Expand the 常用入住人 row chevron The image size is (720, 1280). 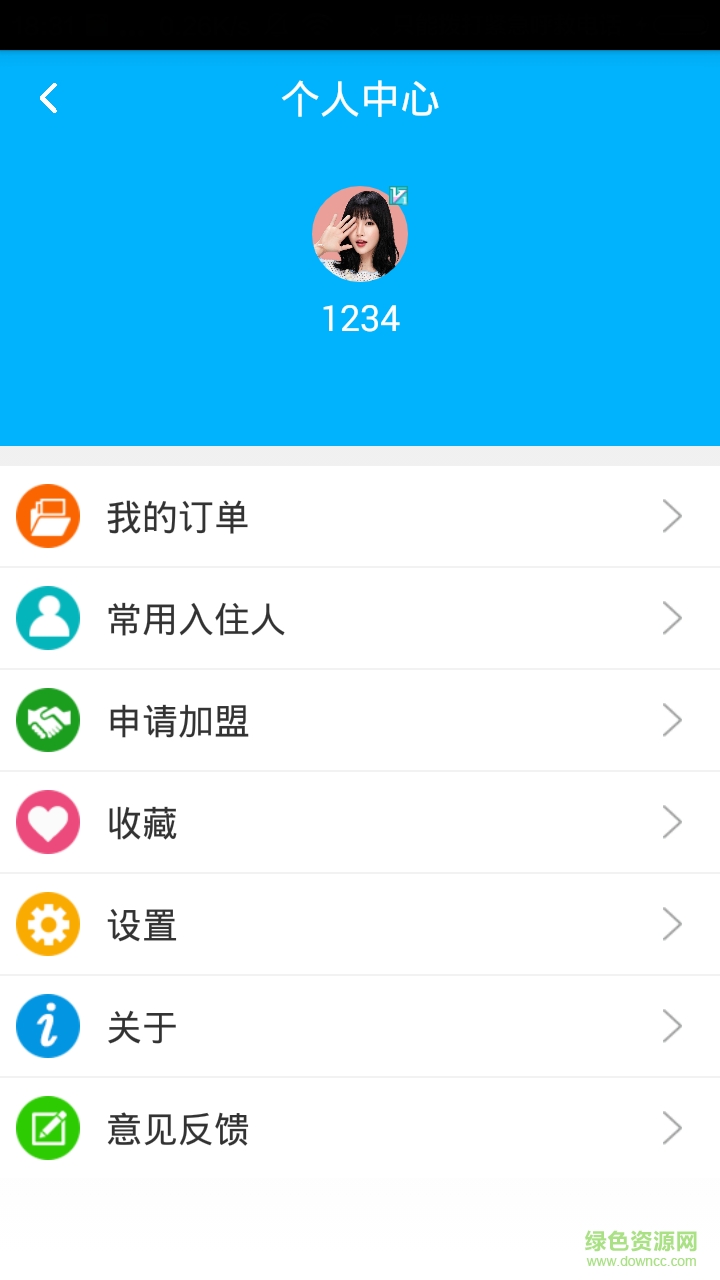click(672, 618)
